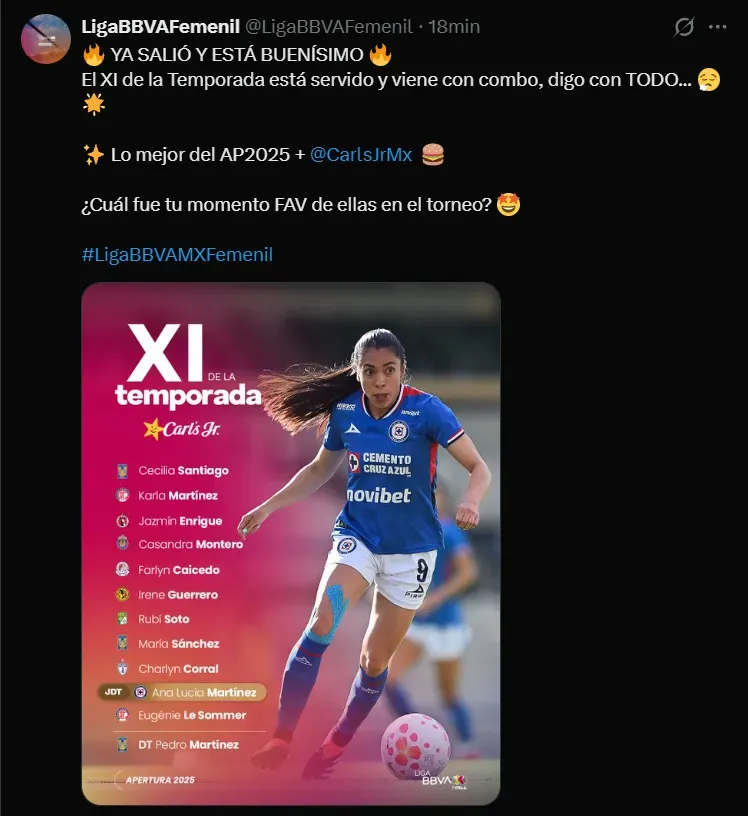Expand the XI de la temporada image
Viewport: 748px width, 816px height.
point(290,543)
